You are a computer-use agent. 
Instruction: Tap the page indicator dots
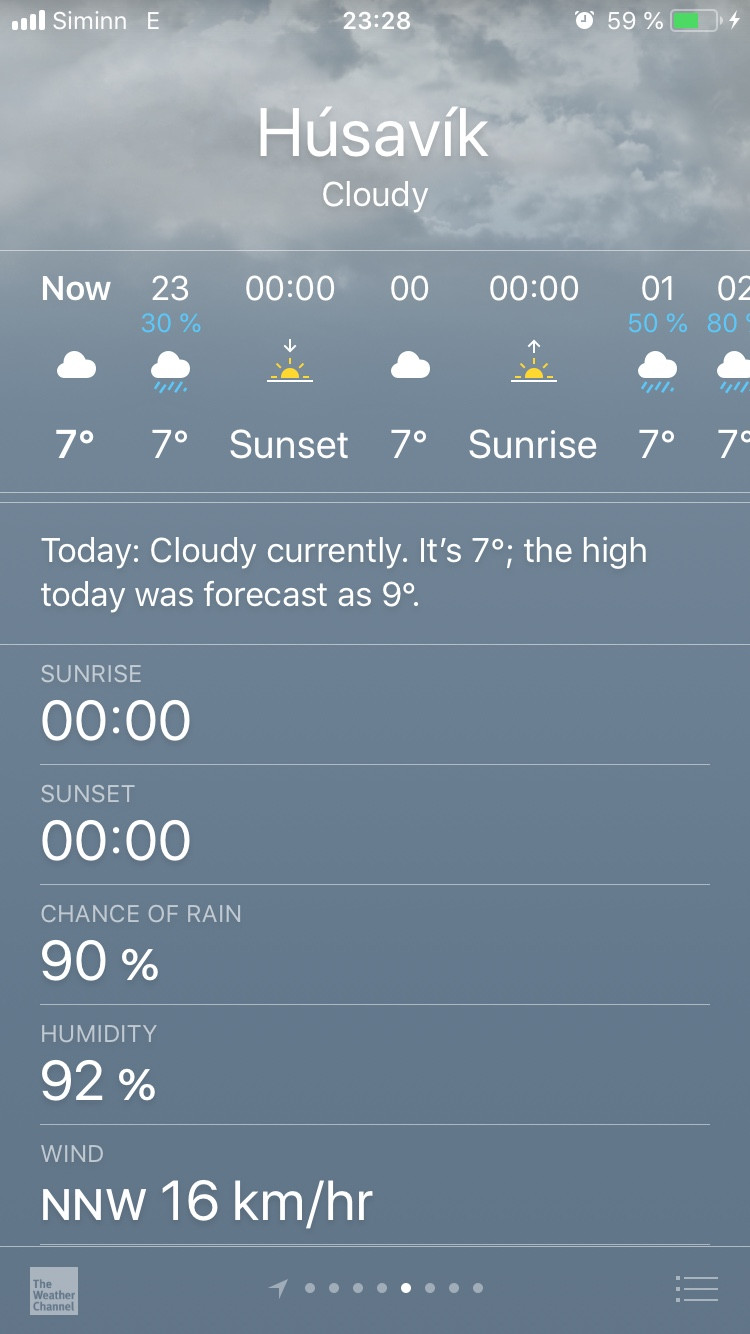(377, 1288)
